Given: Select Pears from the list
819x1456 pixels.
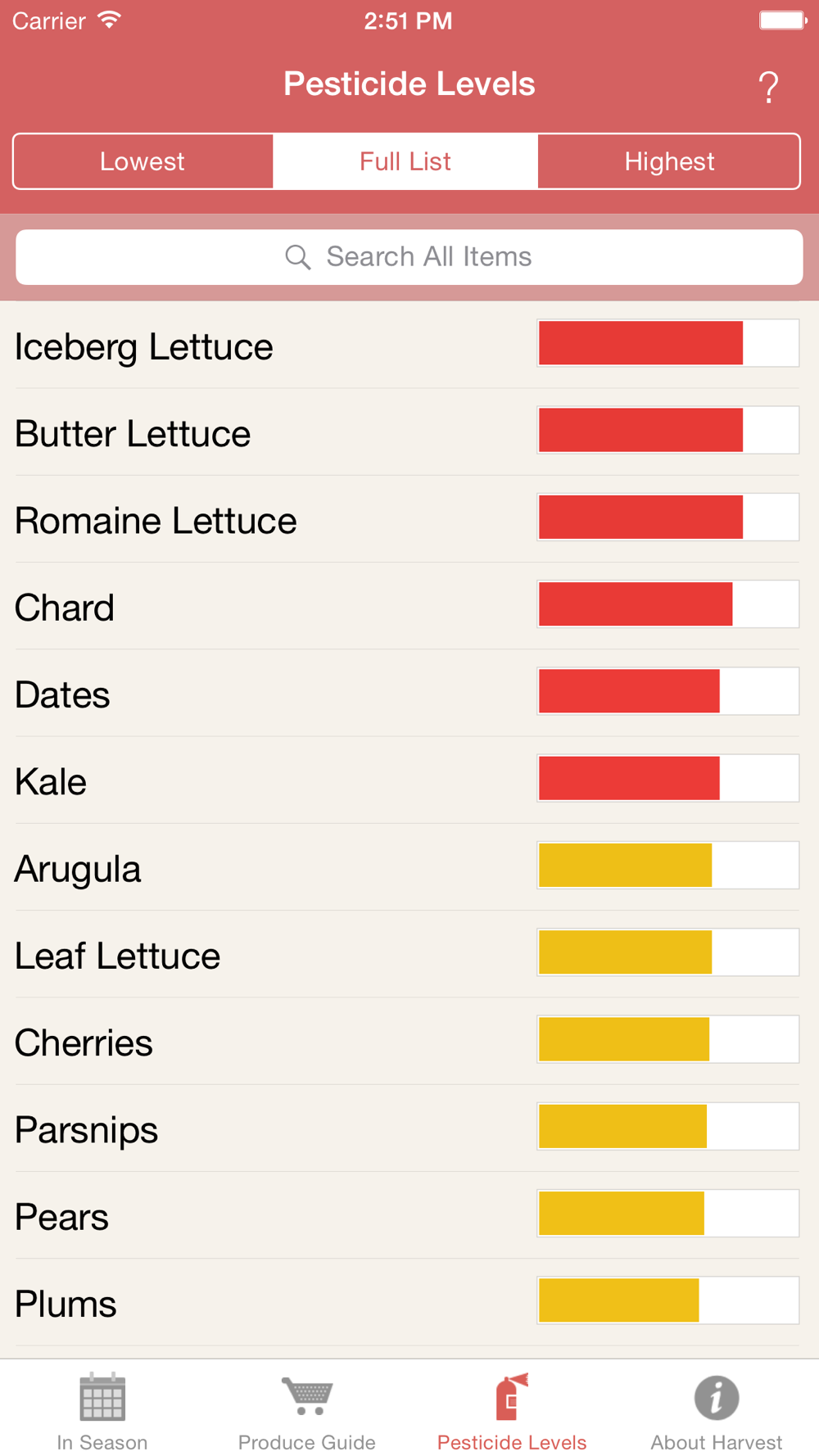Looking at the screenshot, I should [409, 1215].
